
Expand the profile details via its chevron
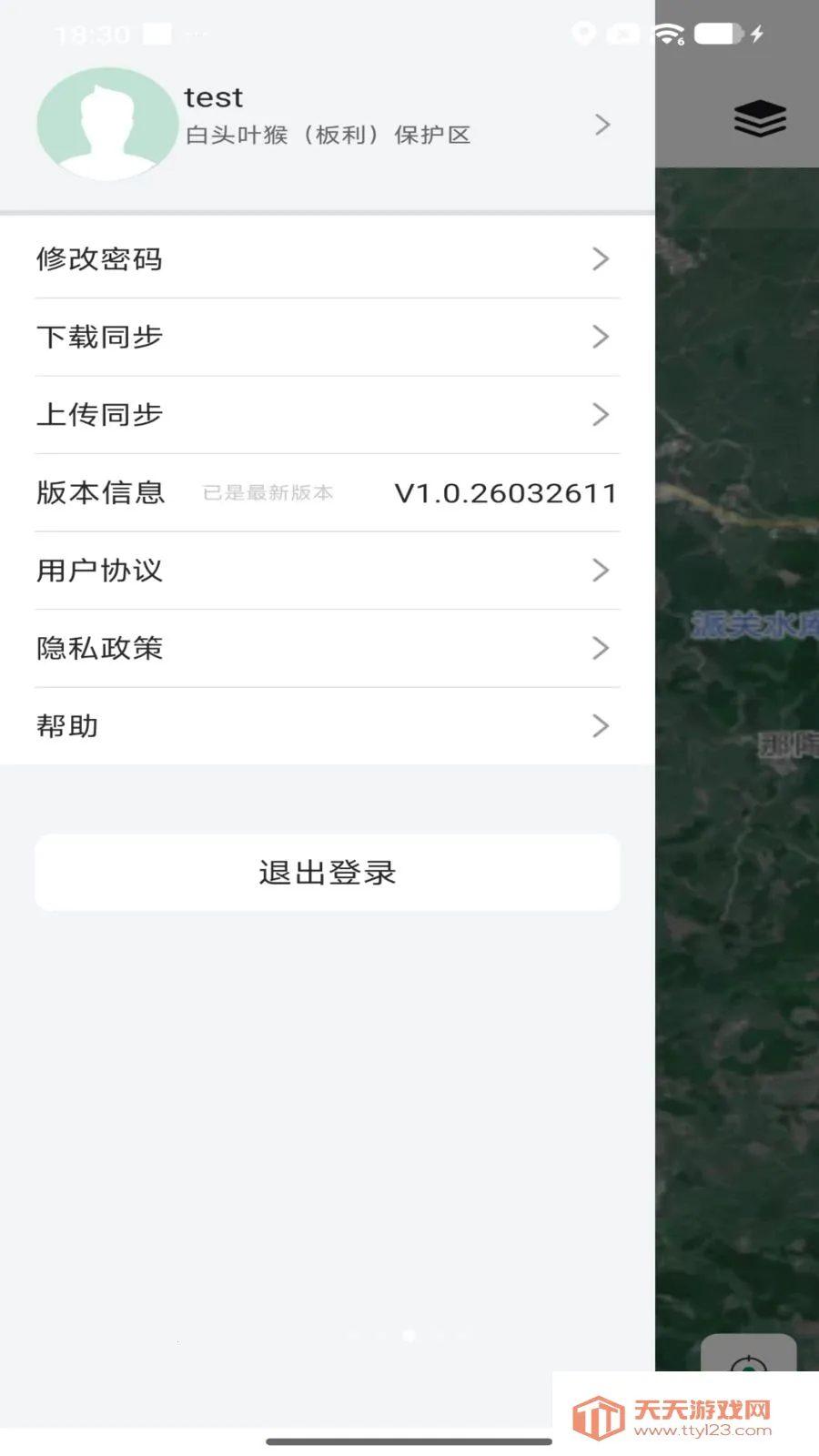[601, 124]
